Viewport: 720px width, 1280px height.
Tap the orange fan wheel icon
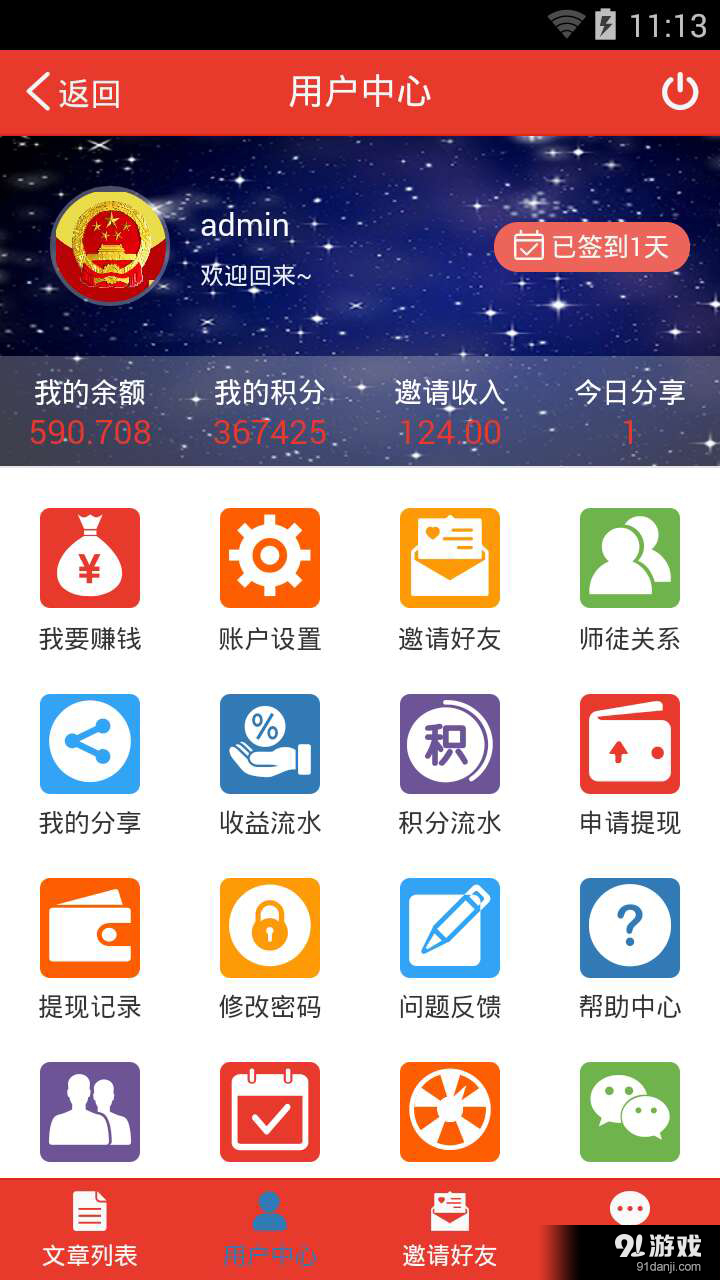tap(450, 1111)
